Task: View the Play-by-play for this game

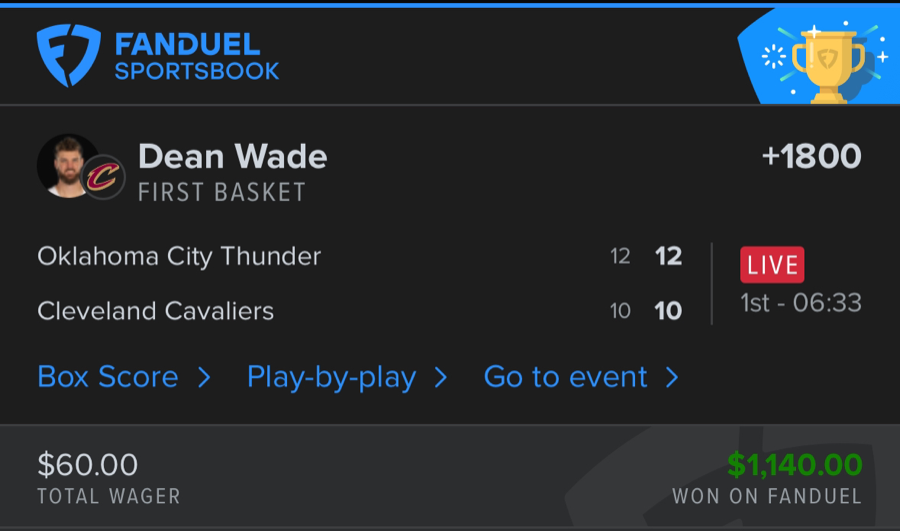Action: coord(346,377)
